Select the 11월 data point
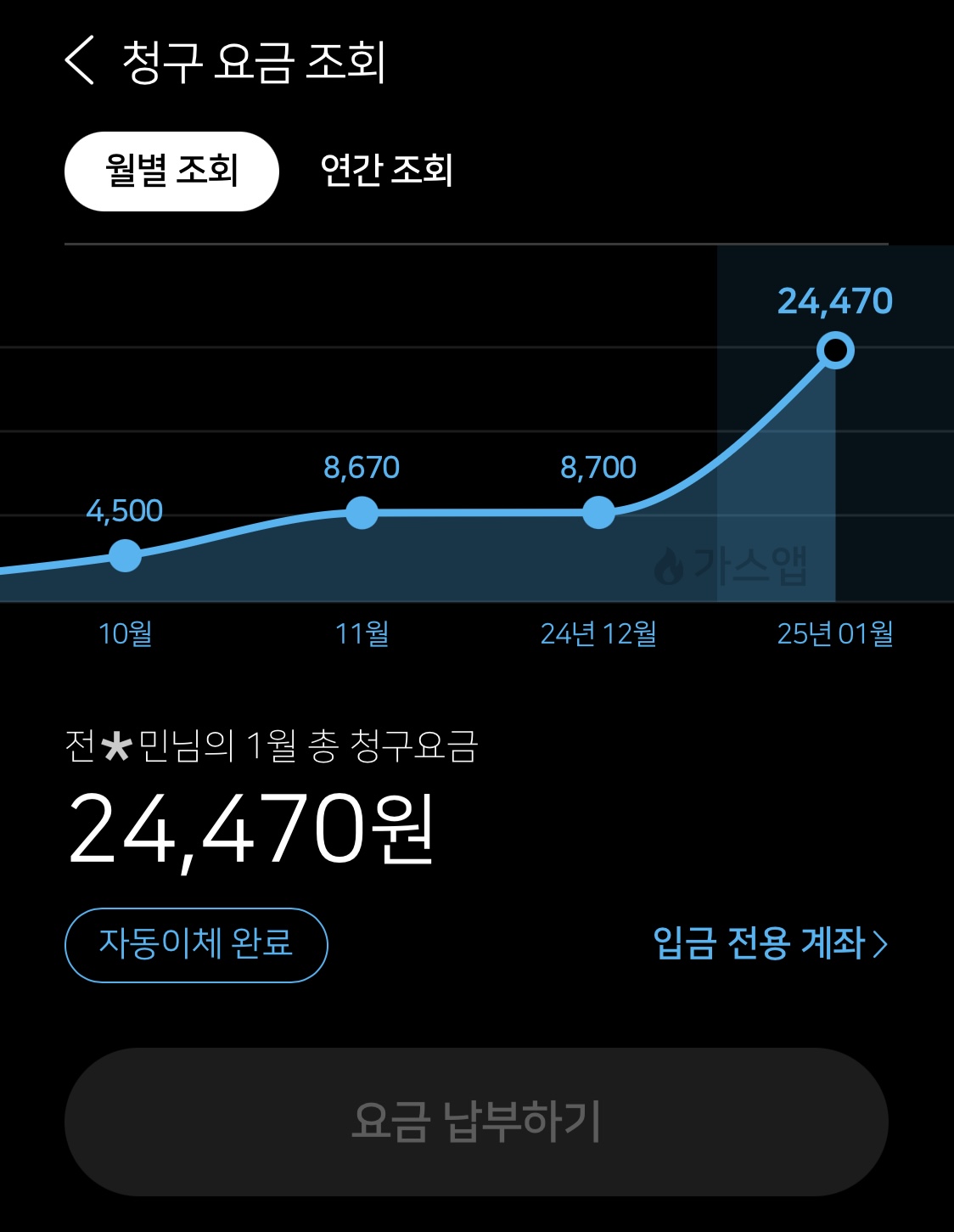954x1232 pixels. coord(362,513)
